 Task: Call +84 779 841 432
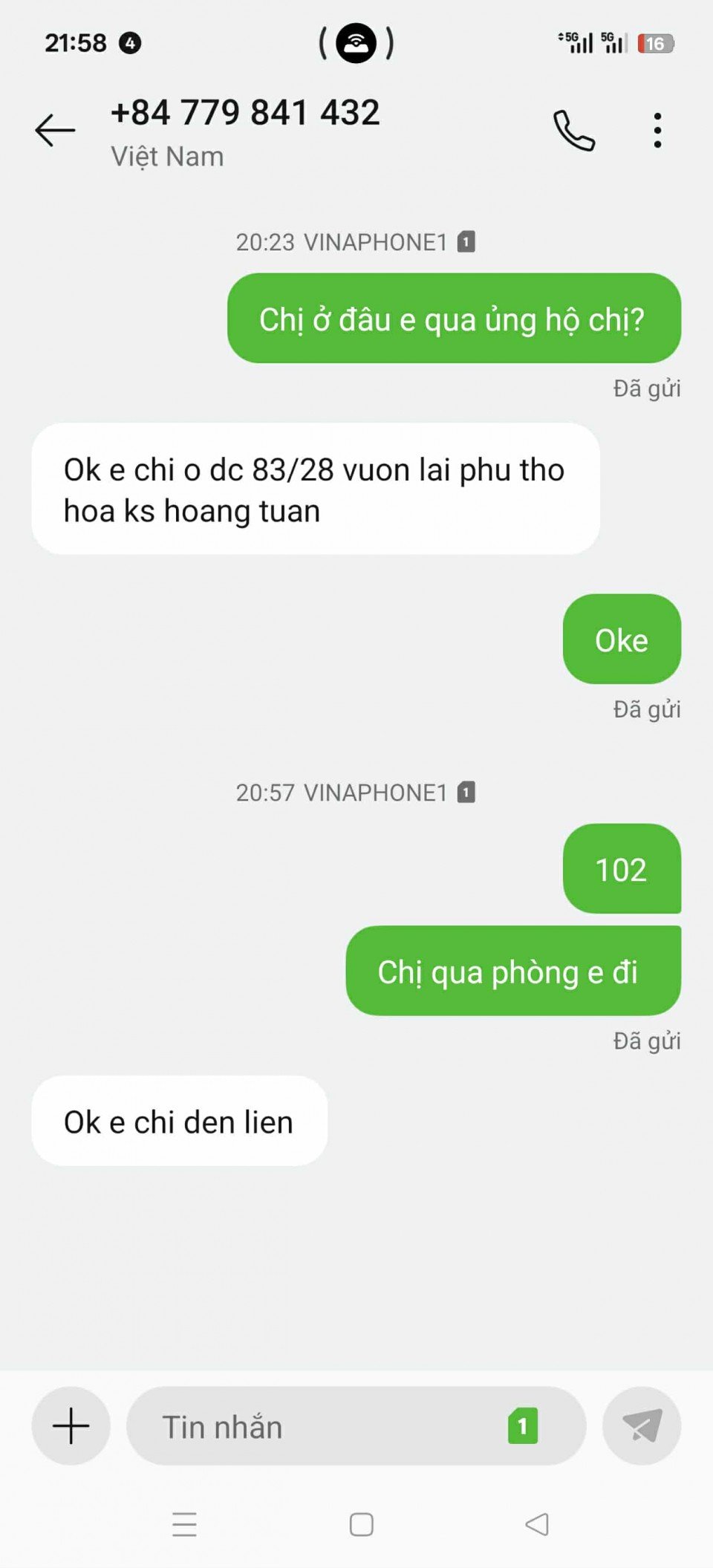coord(574,131)
